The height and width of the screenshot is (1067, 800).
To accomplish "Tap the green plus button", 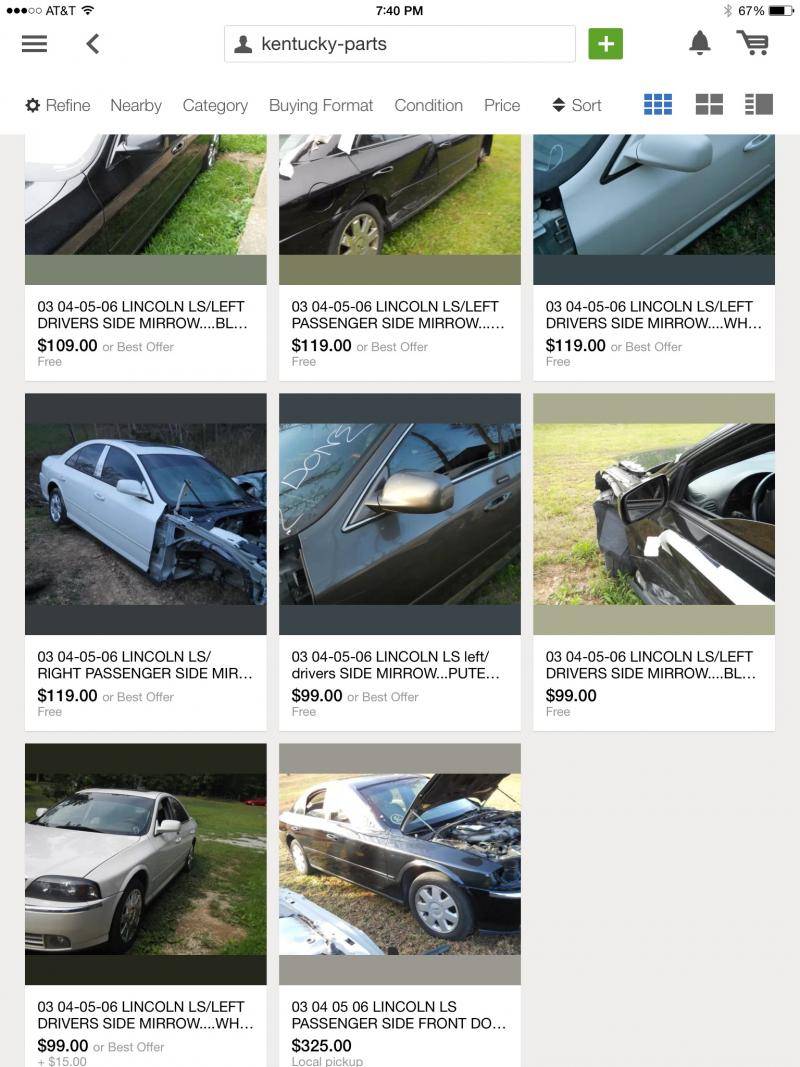I will tap(605, 44).
